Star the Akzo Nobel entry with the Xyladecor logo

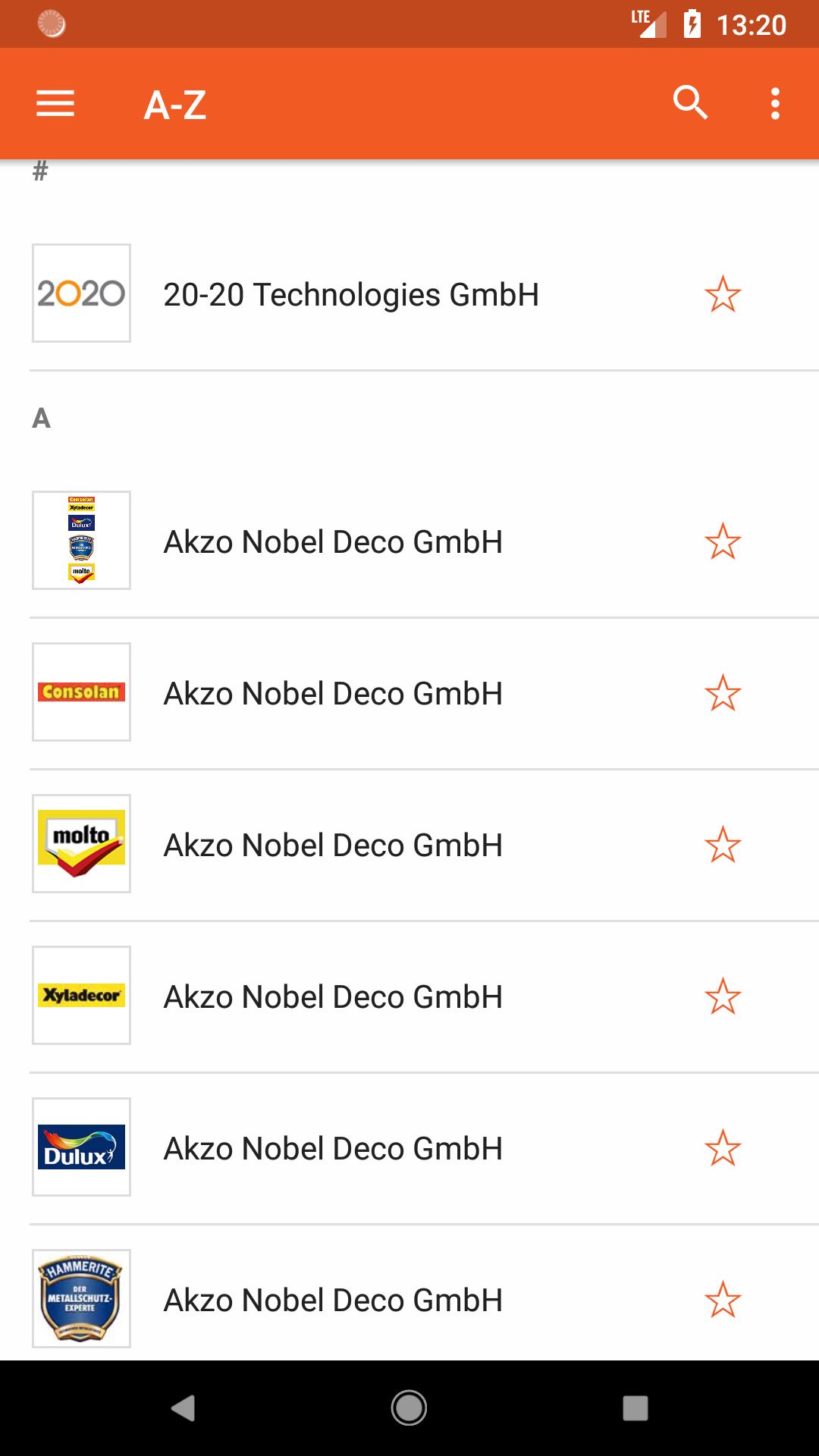click(x=722, y=996)
